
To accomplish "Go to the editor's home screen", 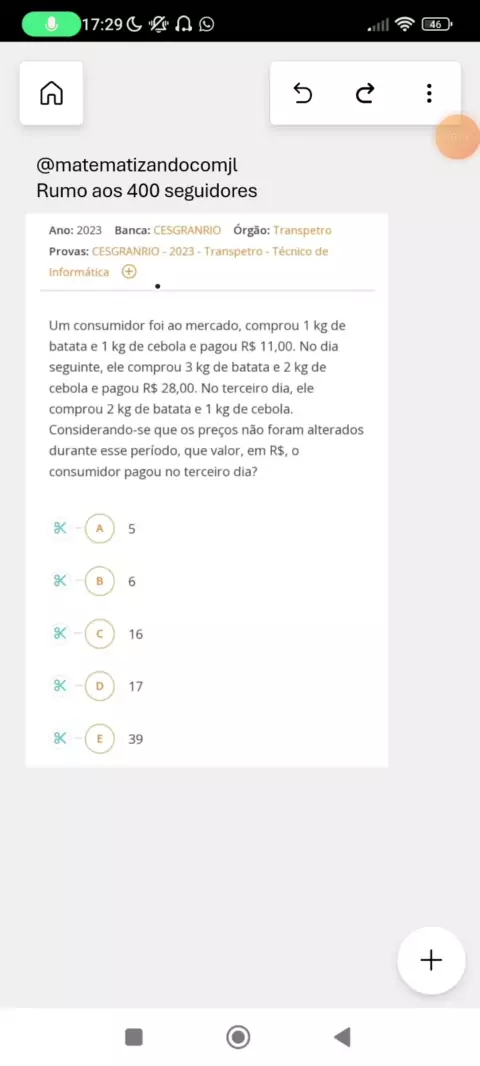I will [x=51, y=93].
